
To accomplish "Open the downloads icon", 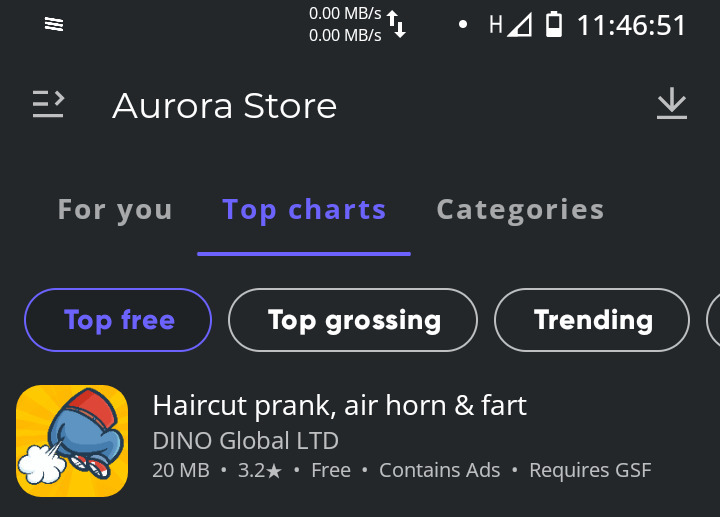I will (671, 104).
